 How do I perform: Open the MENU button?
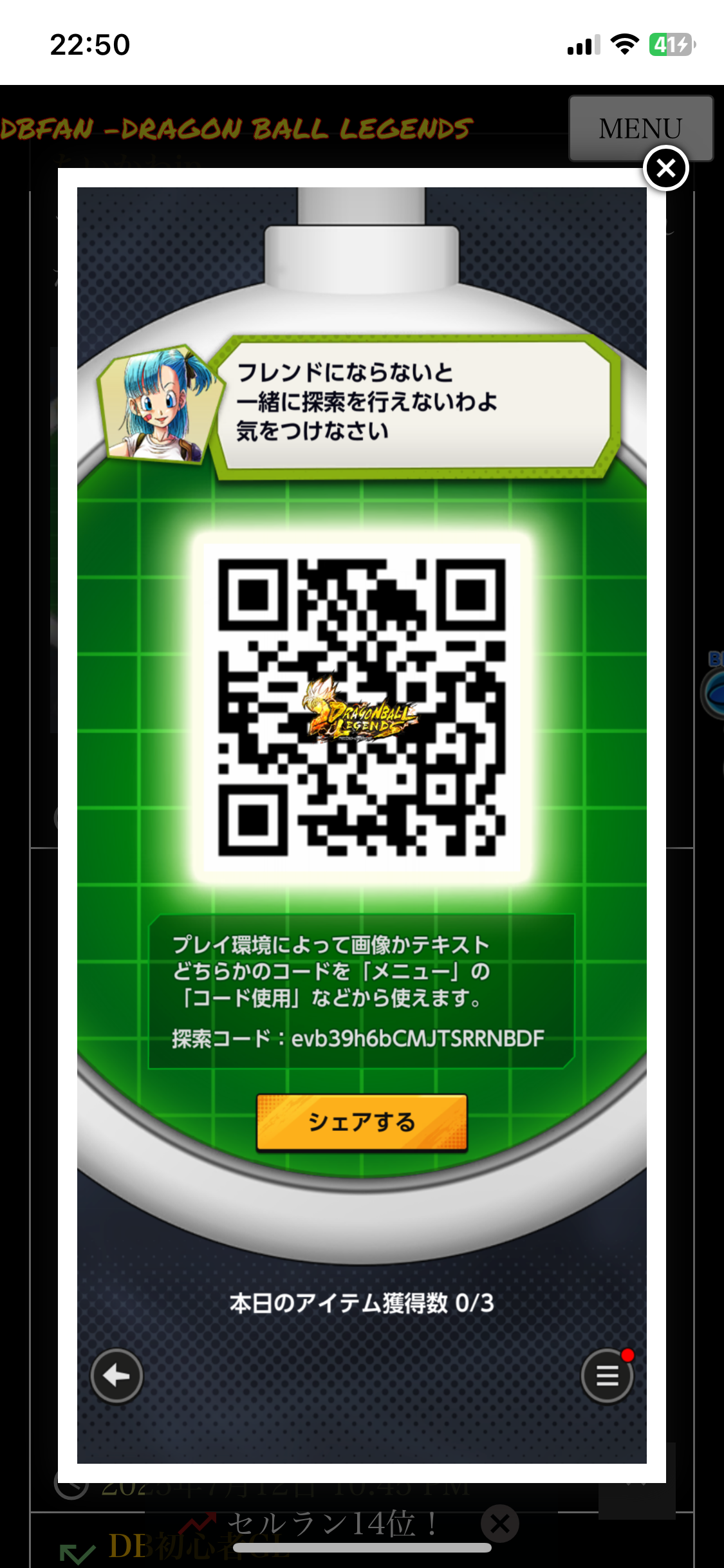pos(641,128)
